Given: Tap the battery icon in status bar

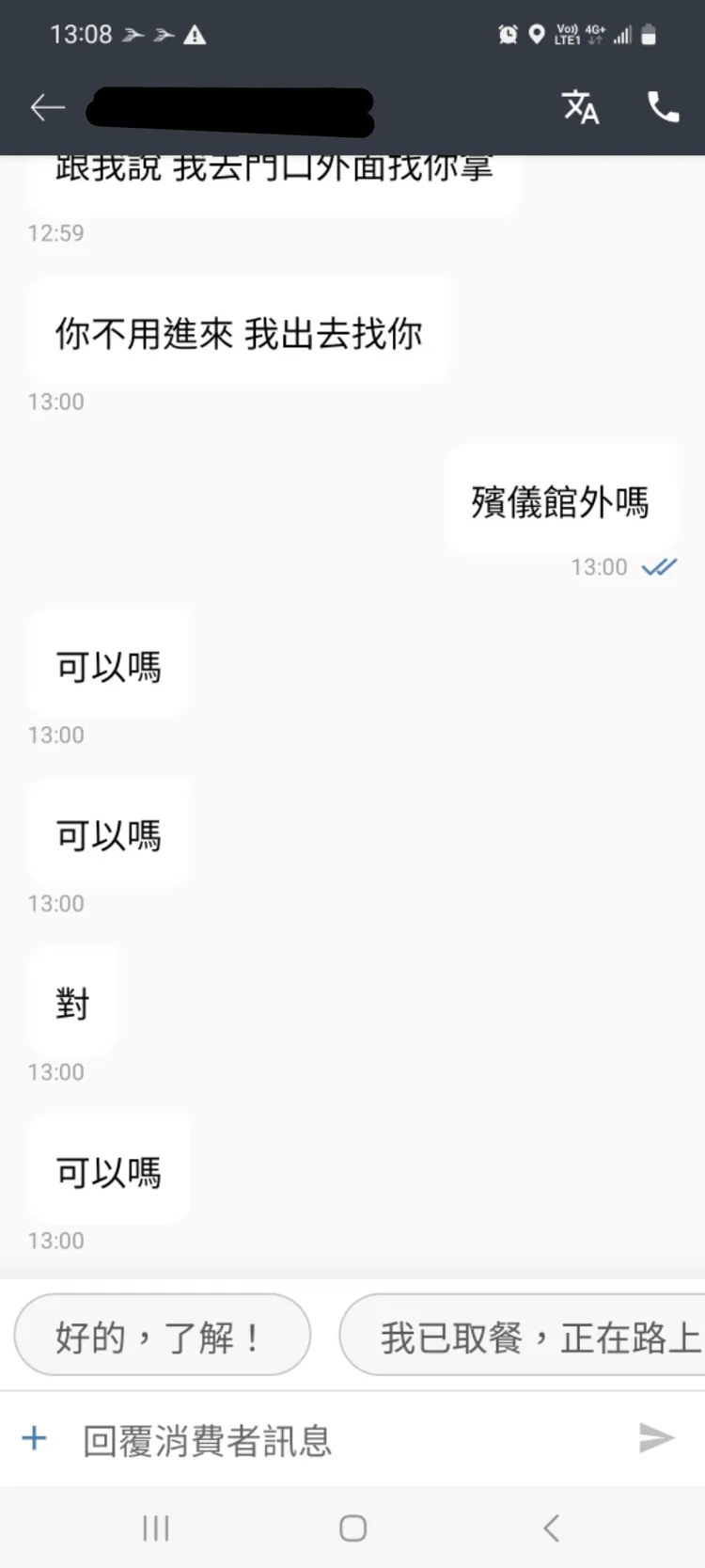Looking at the screenshot, I should 649,33.
